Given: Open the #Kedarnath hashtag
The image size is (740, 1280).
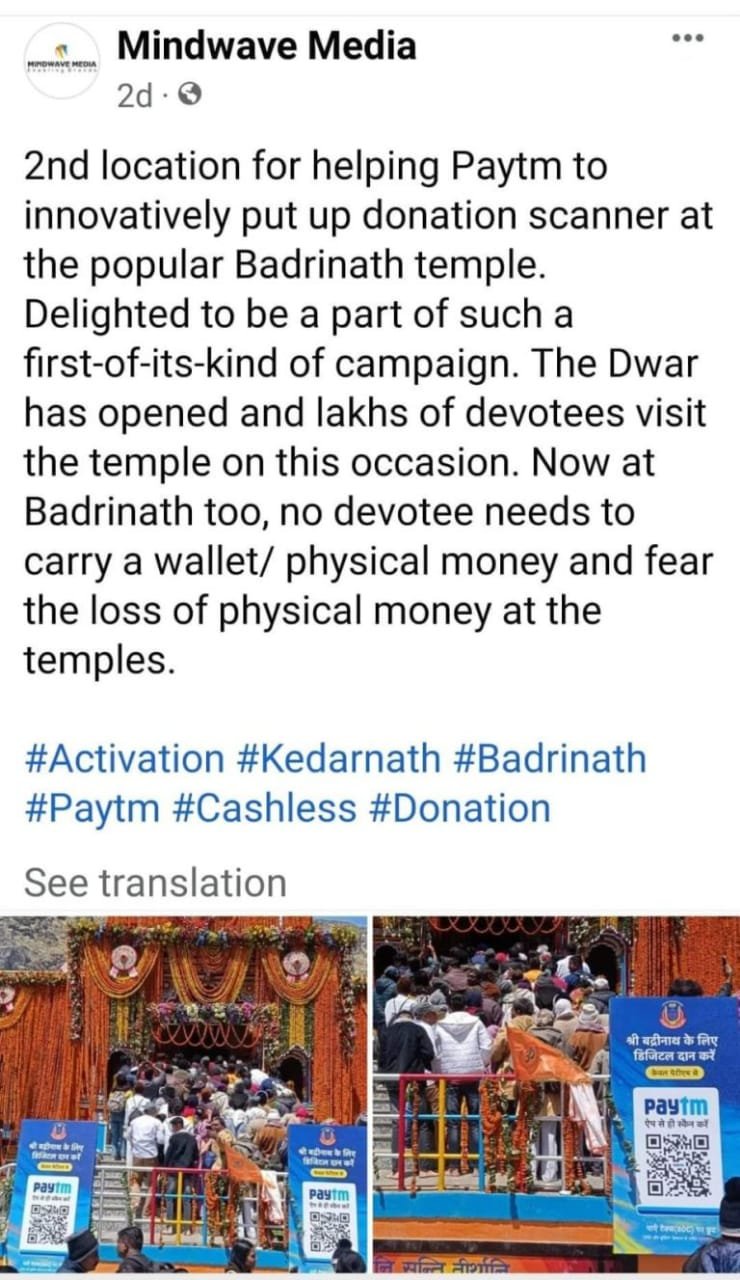Looking at the screenshot, I should (x=339, y=758).
